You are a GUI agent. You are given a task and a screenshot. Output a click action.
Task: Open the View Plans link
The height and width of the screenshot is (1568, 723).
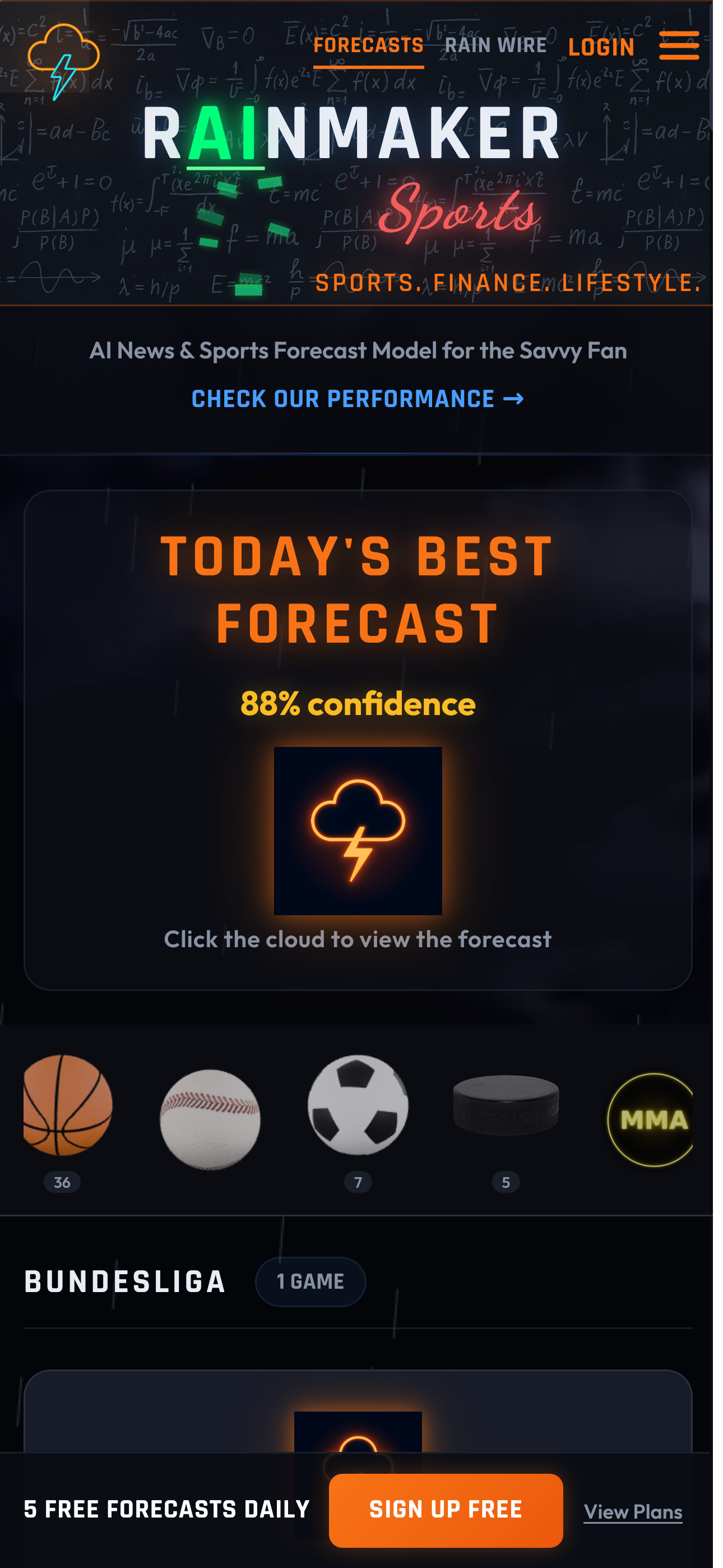632,1511
